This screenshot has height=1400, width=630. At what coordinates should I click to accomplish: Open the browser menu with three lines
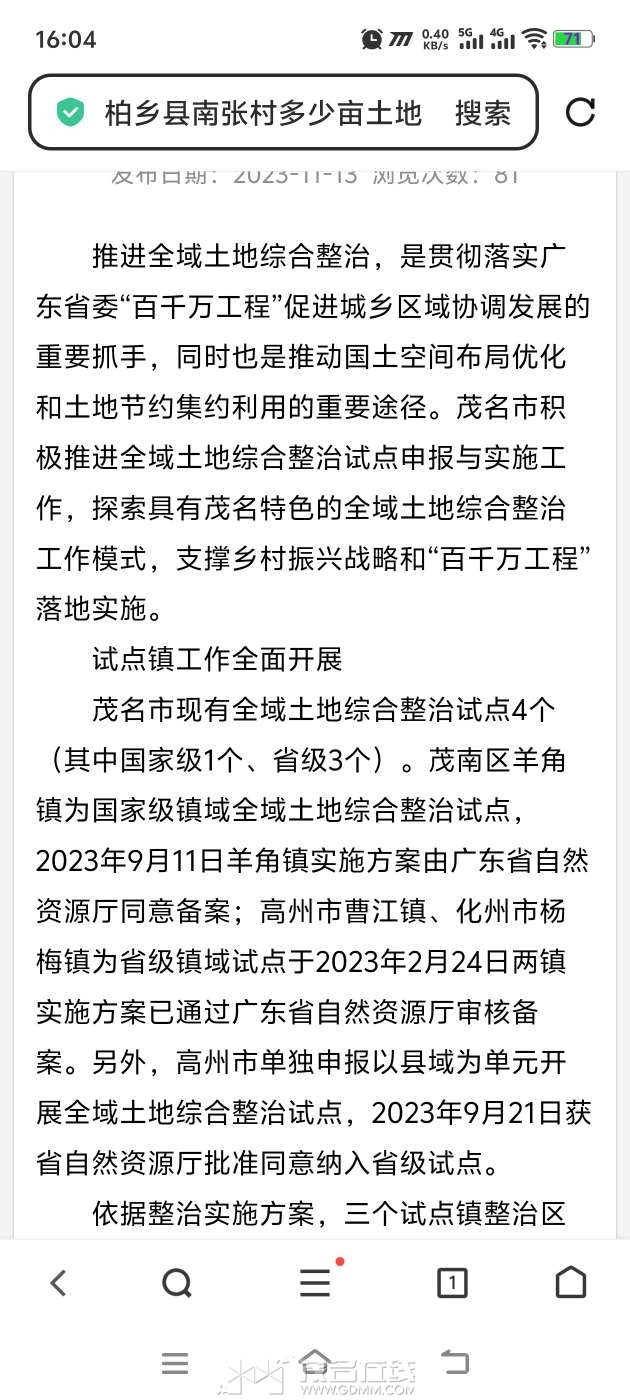point(315,1283)
